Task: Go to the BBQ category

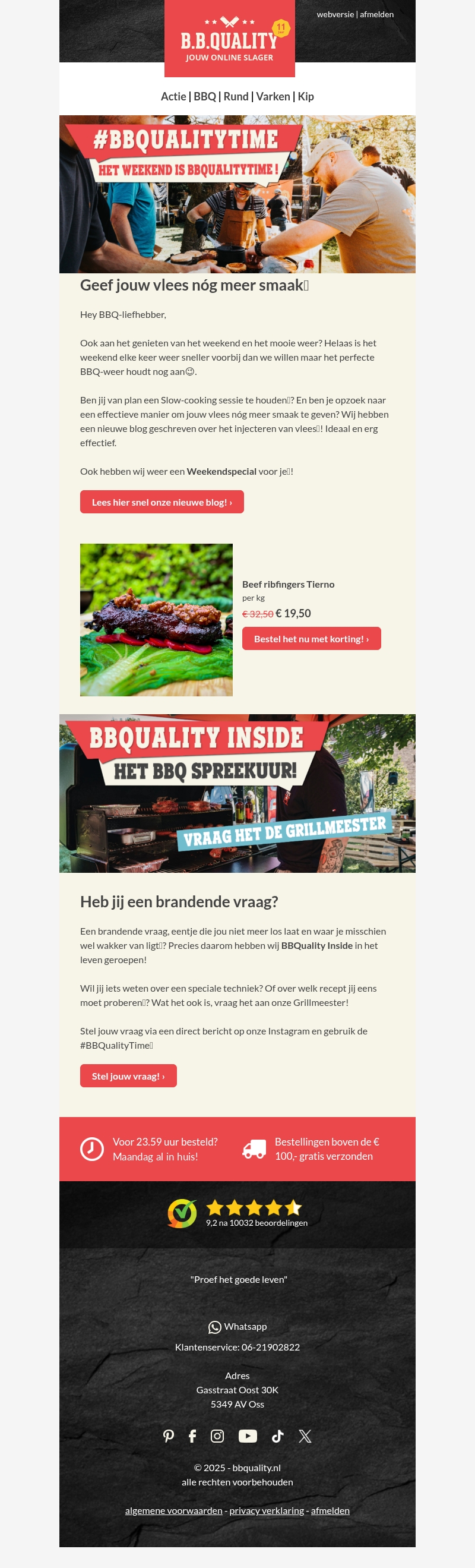Action: pyautogui.click(x=205, y=97)
